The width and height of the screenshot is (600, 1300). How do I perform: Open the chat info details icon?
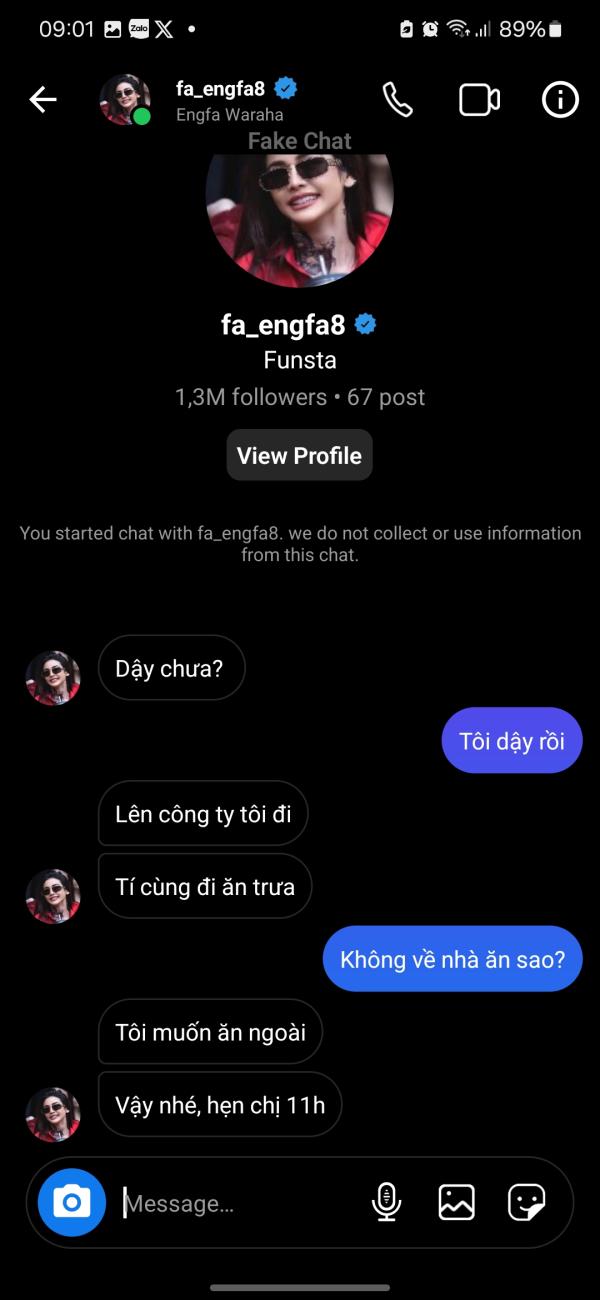pyautogui.click(x=560, y=100)
